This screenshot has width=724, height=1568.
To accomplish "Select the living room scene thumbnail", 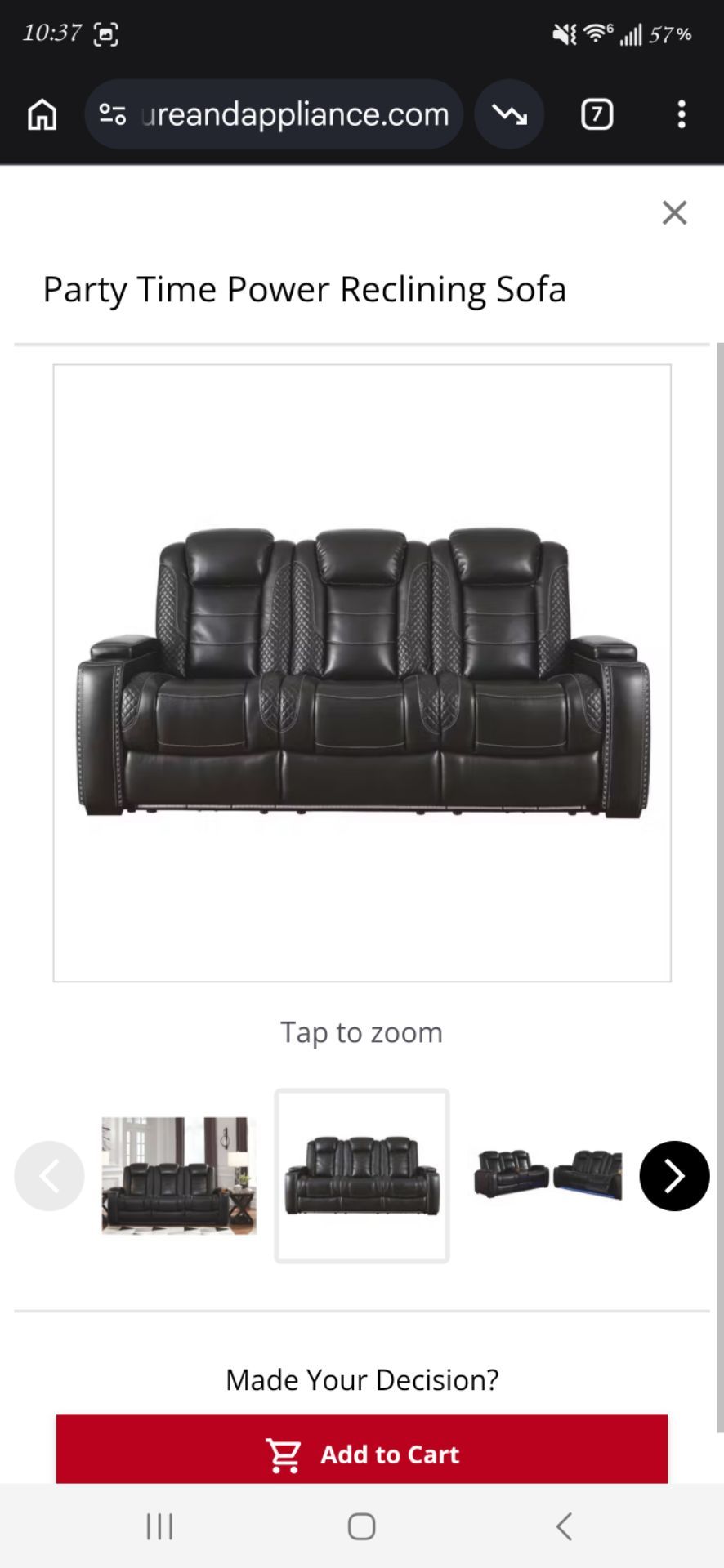I will 179,1176.
